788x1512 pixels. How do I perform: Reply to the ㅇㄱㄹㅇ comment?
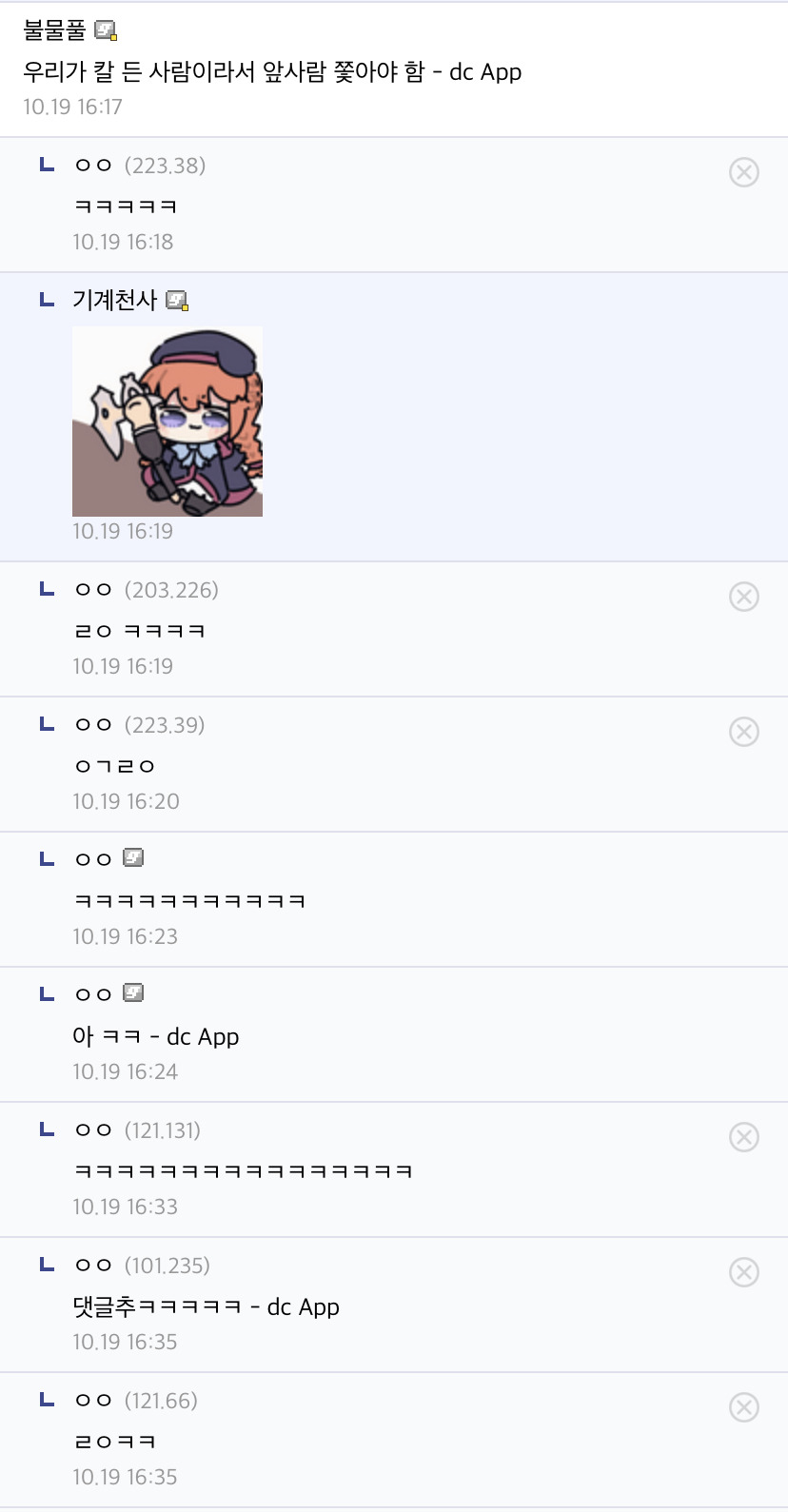(114, 766)
